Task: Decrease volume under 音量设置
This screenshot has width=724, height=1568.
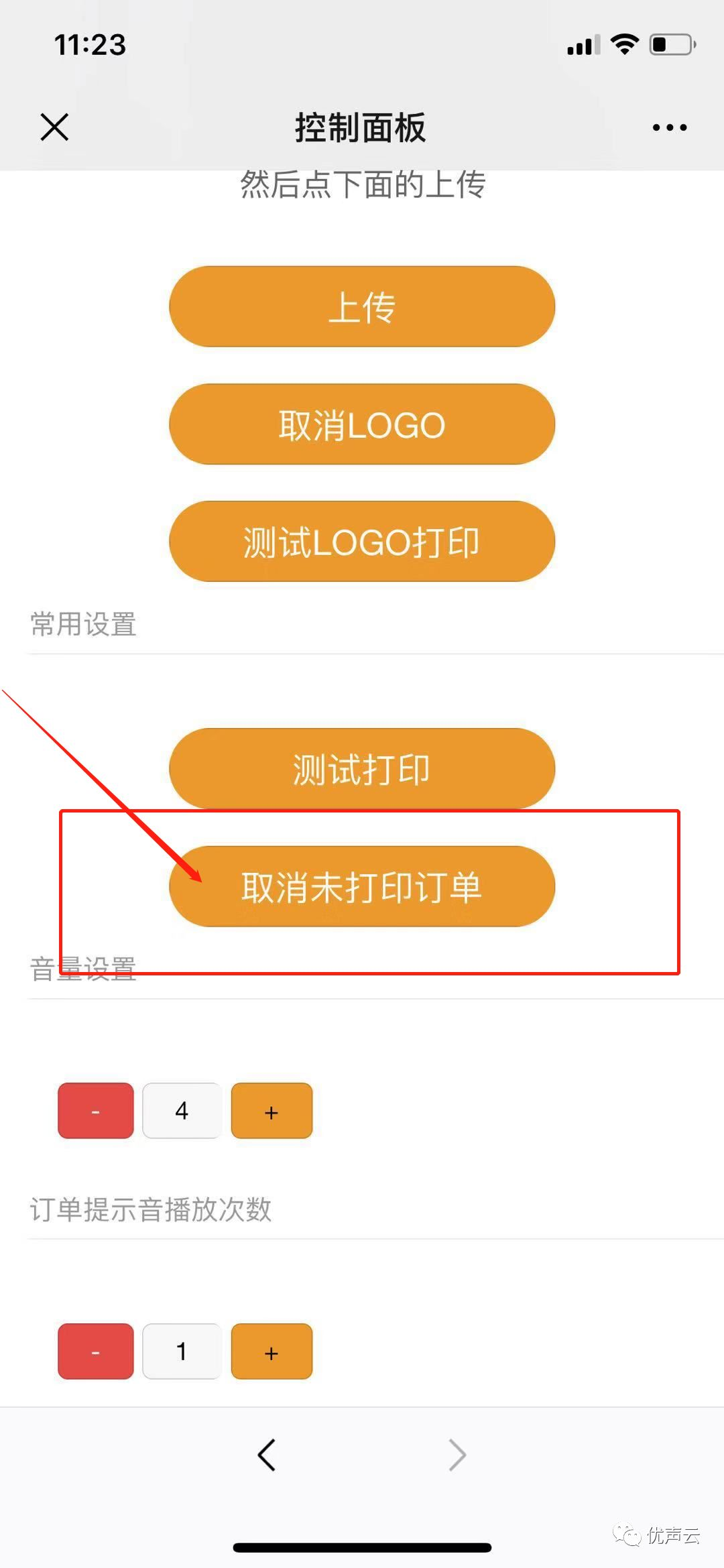Action: 96,1111
